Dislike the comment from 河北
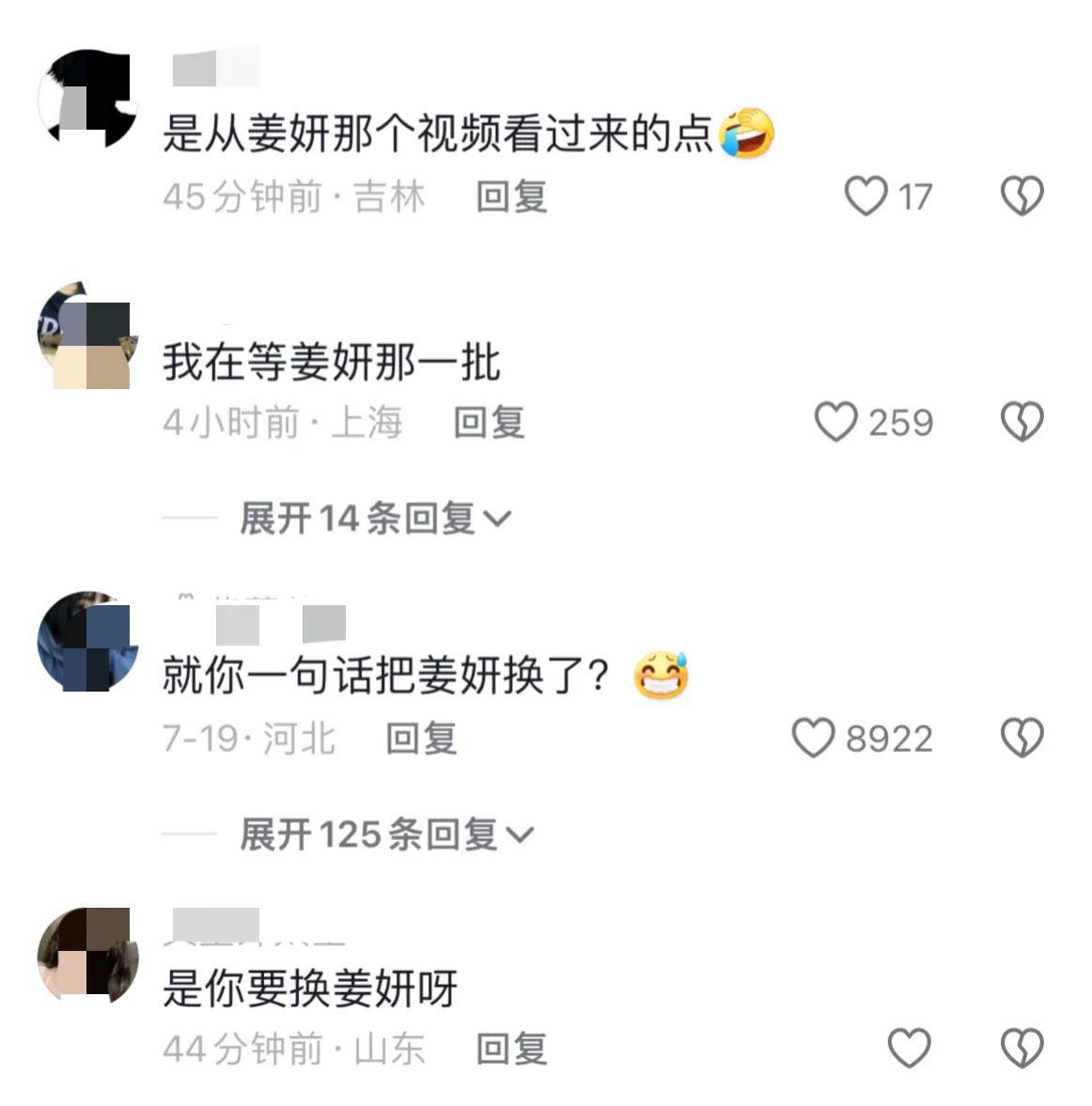 (1022, 738)
